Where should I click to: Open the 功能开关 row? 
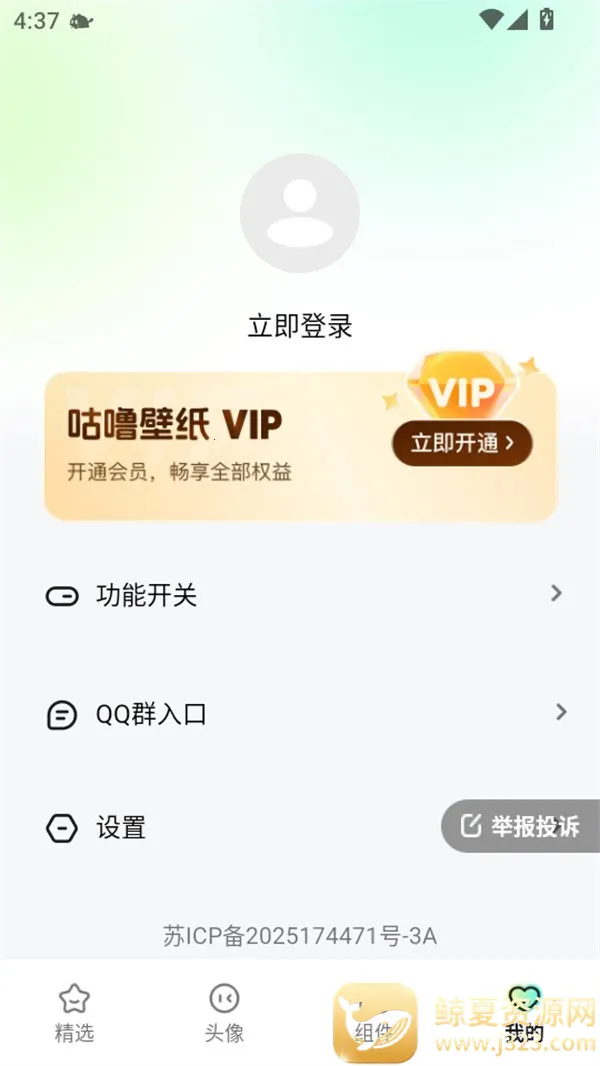pos(300,595)
